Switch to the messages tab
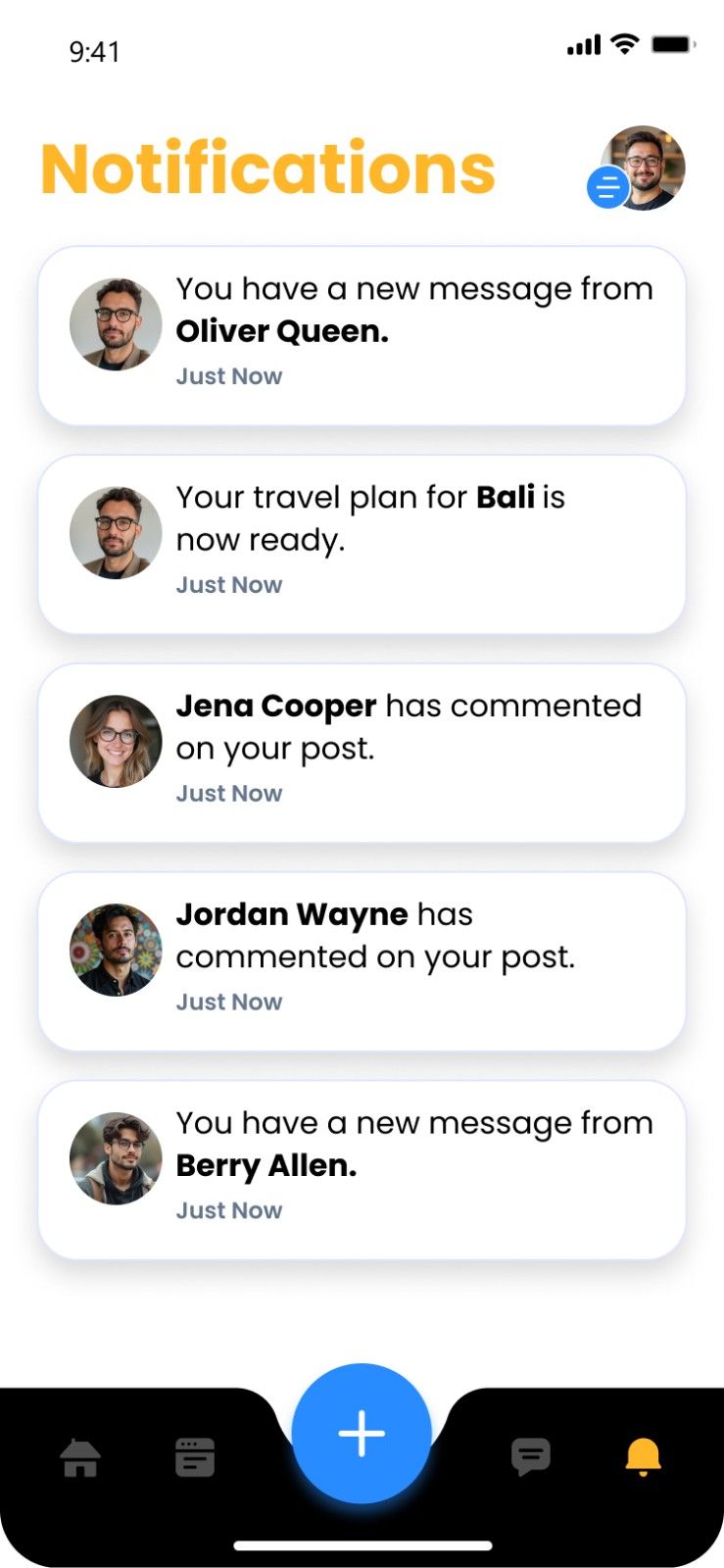Screen dimensions: 724x1568 [x=530, y=1457]
